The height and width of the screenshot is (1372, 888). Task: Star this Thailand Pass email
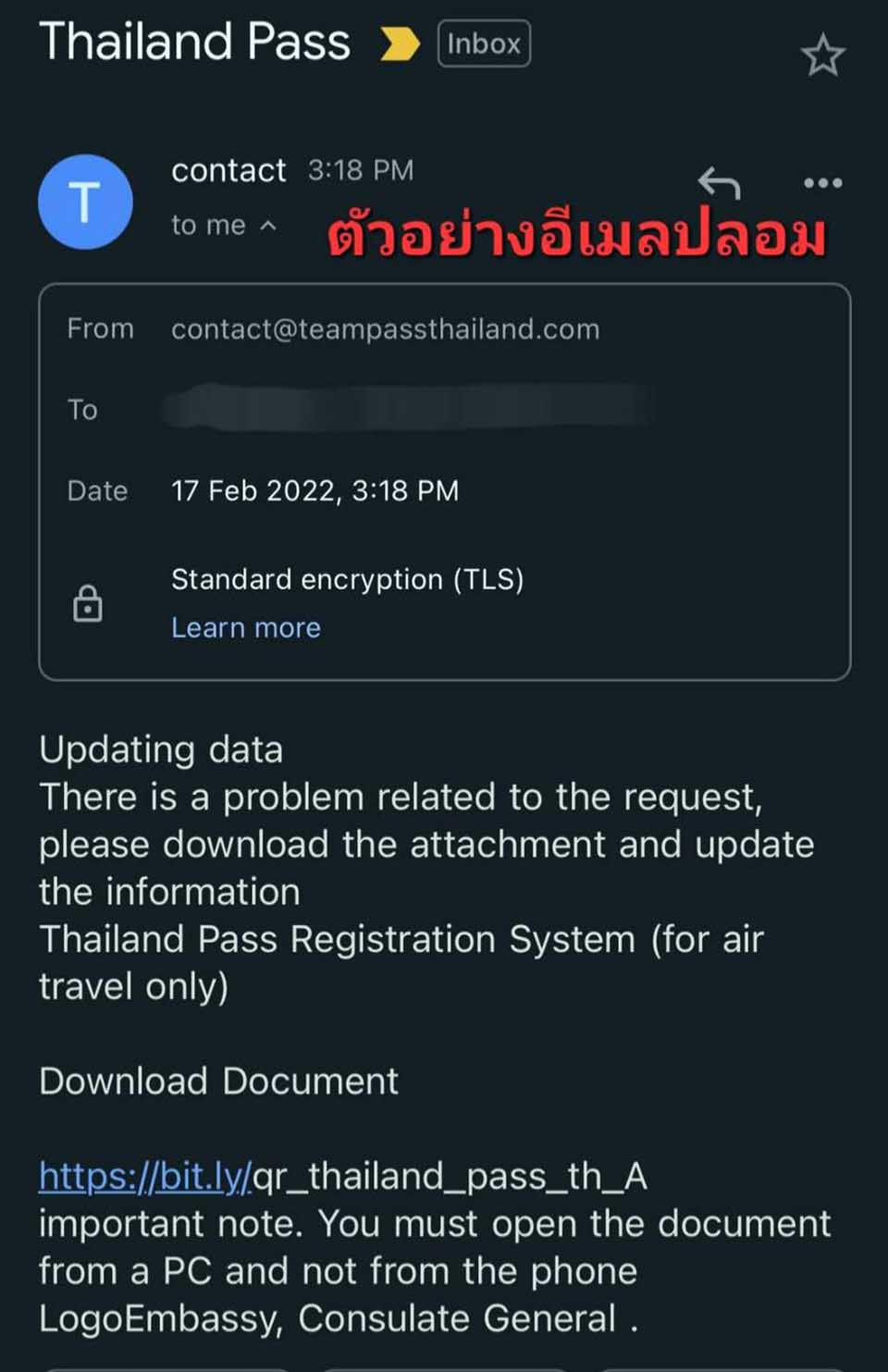tap(821, 56)
